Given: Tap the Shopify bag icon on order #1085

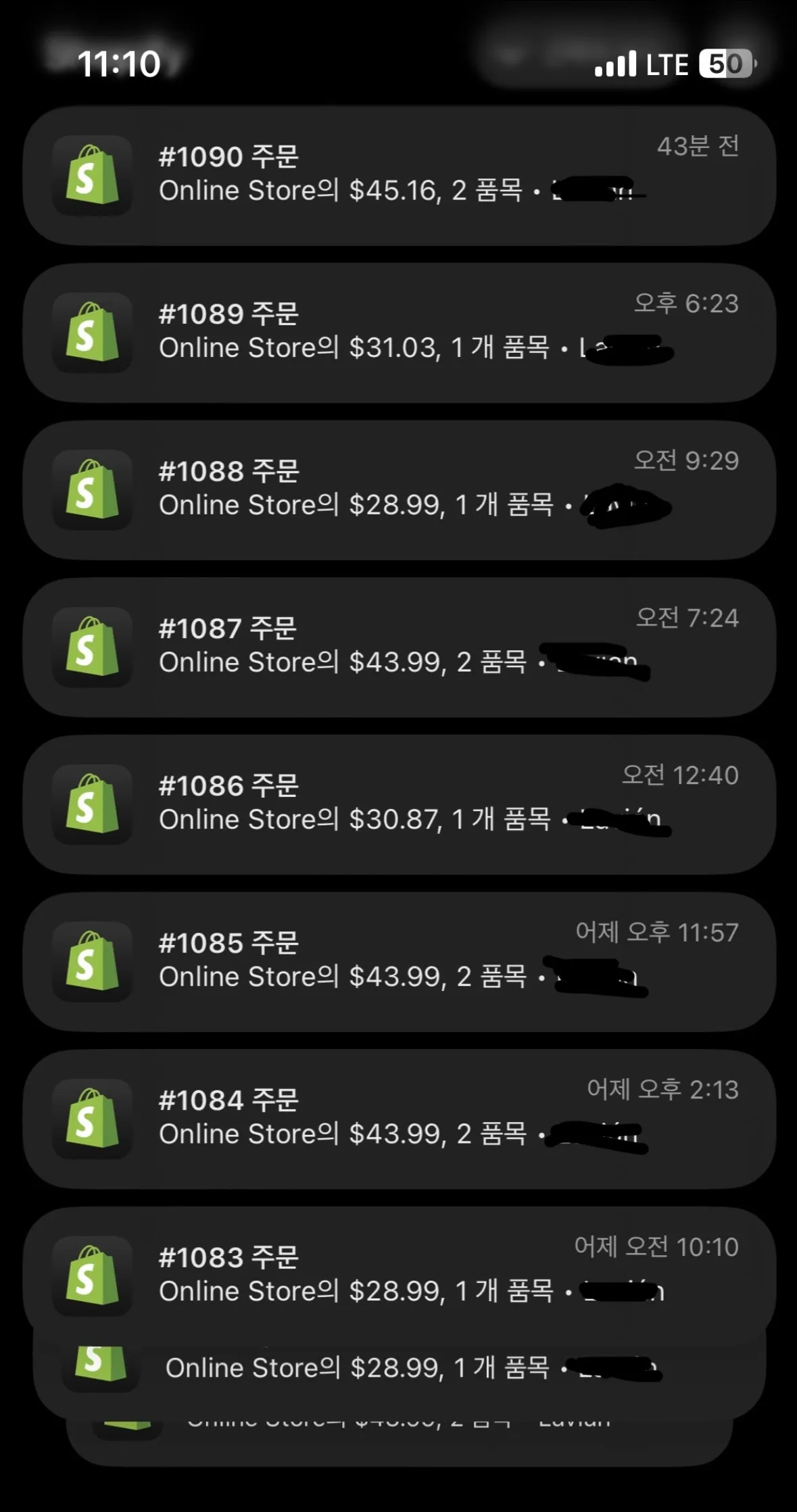Looking at the screenshot, I should [x=93, y=960].
